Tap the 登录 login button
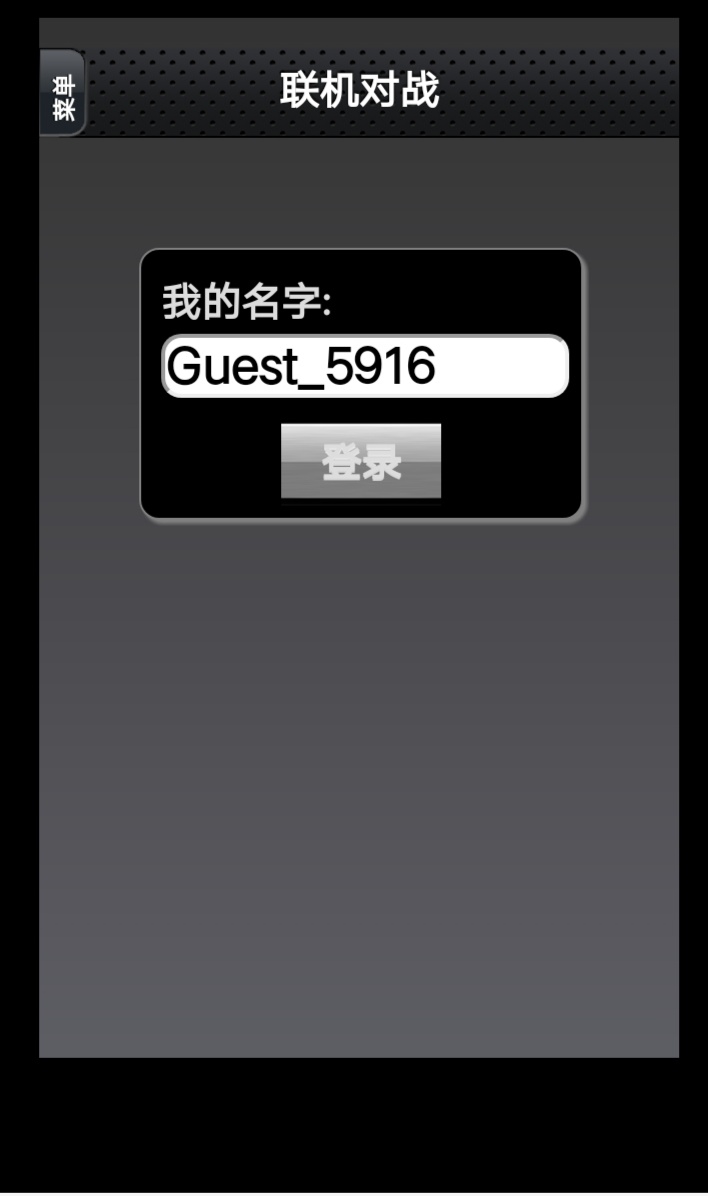This screenshot has height=1196, width=708. point(361,462)
